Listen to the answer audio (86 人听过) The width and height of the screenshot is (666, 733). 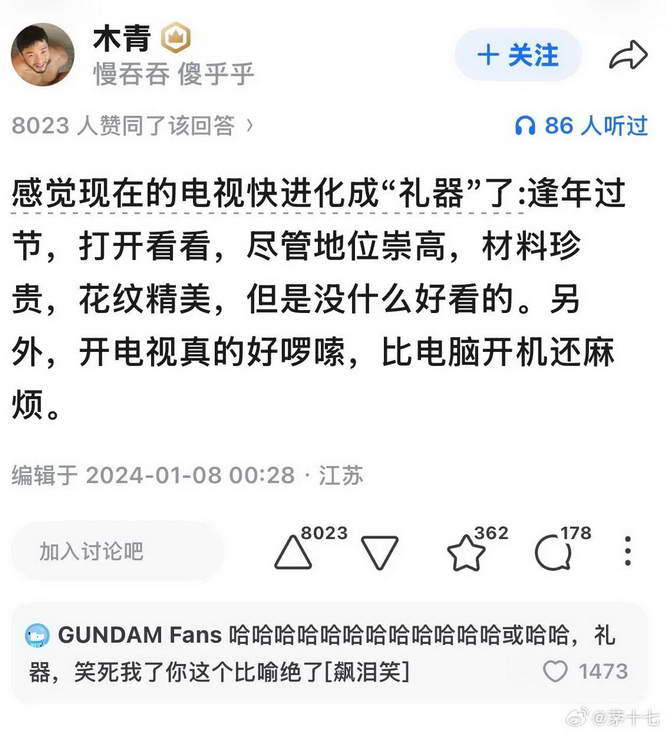[x=580, y=125]
